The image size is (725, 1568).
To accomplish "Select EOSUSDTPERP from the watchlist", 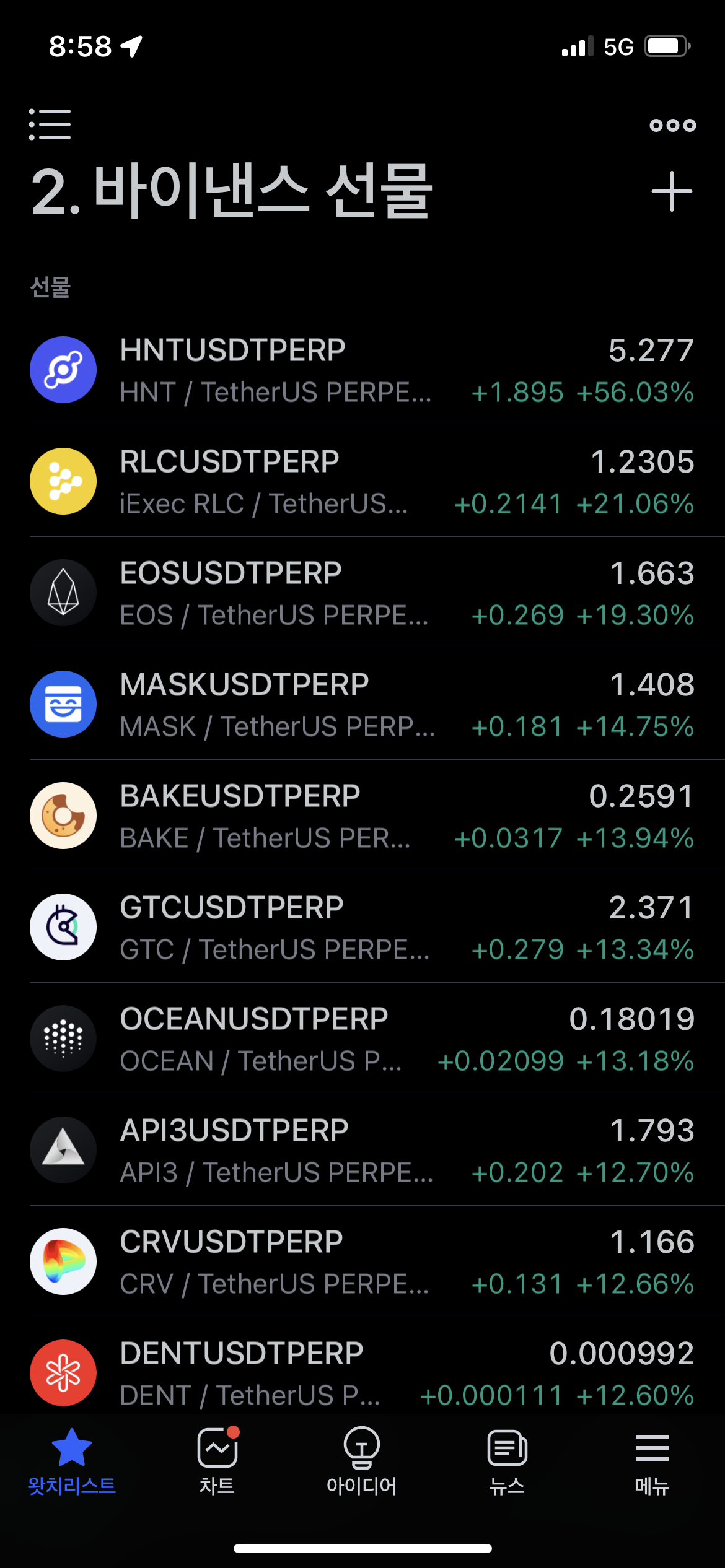I will (362, 593).
